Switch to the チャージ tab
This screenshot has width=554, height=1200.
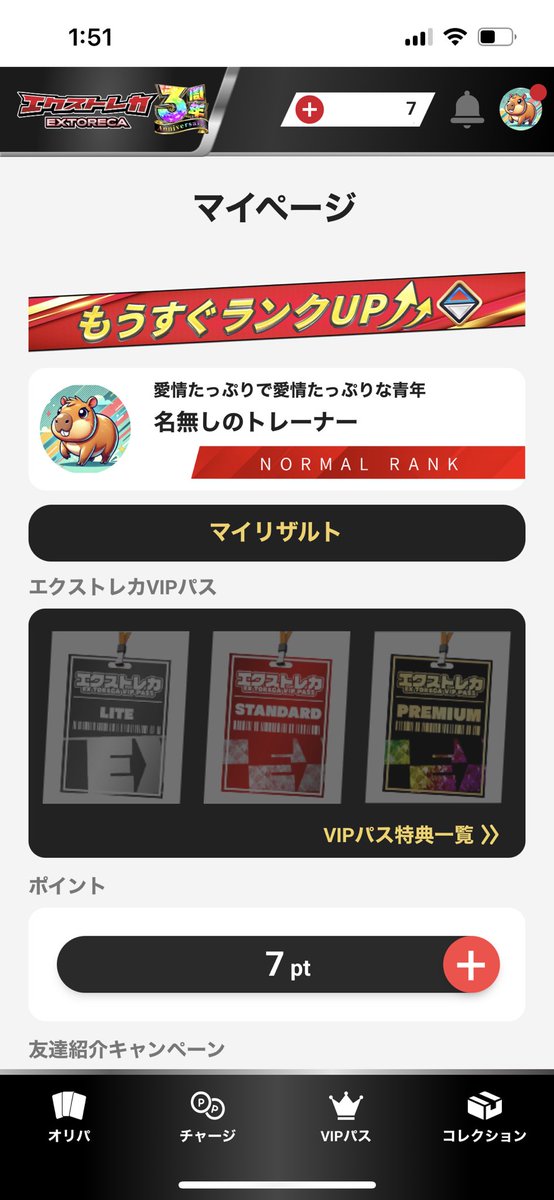[x=207, y=1117]
